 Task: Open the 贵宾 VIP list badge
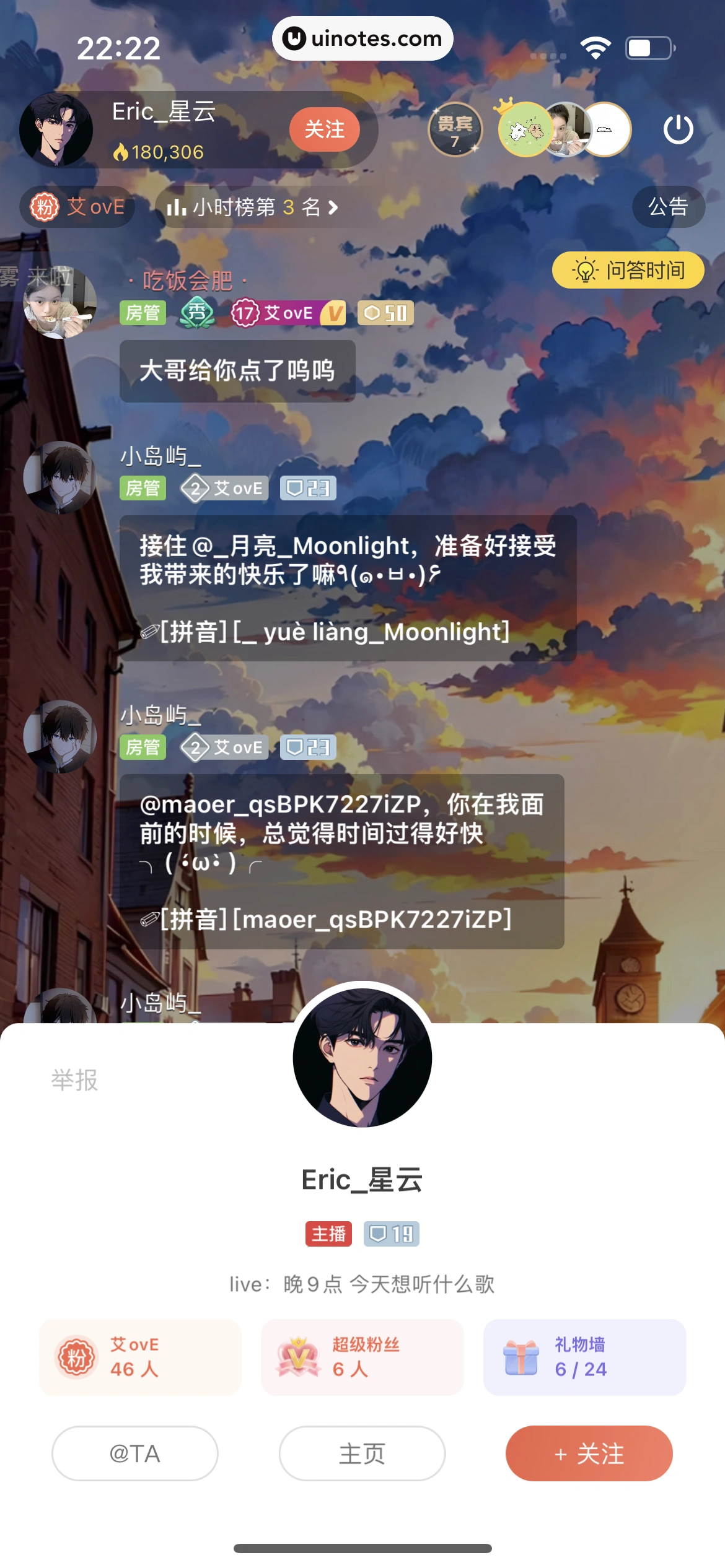point(455,129)
